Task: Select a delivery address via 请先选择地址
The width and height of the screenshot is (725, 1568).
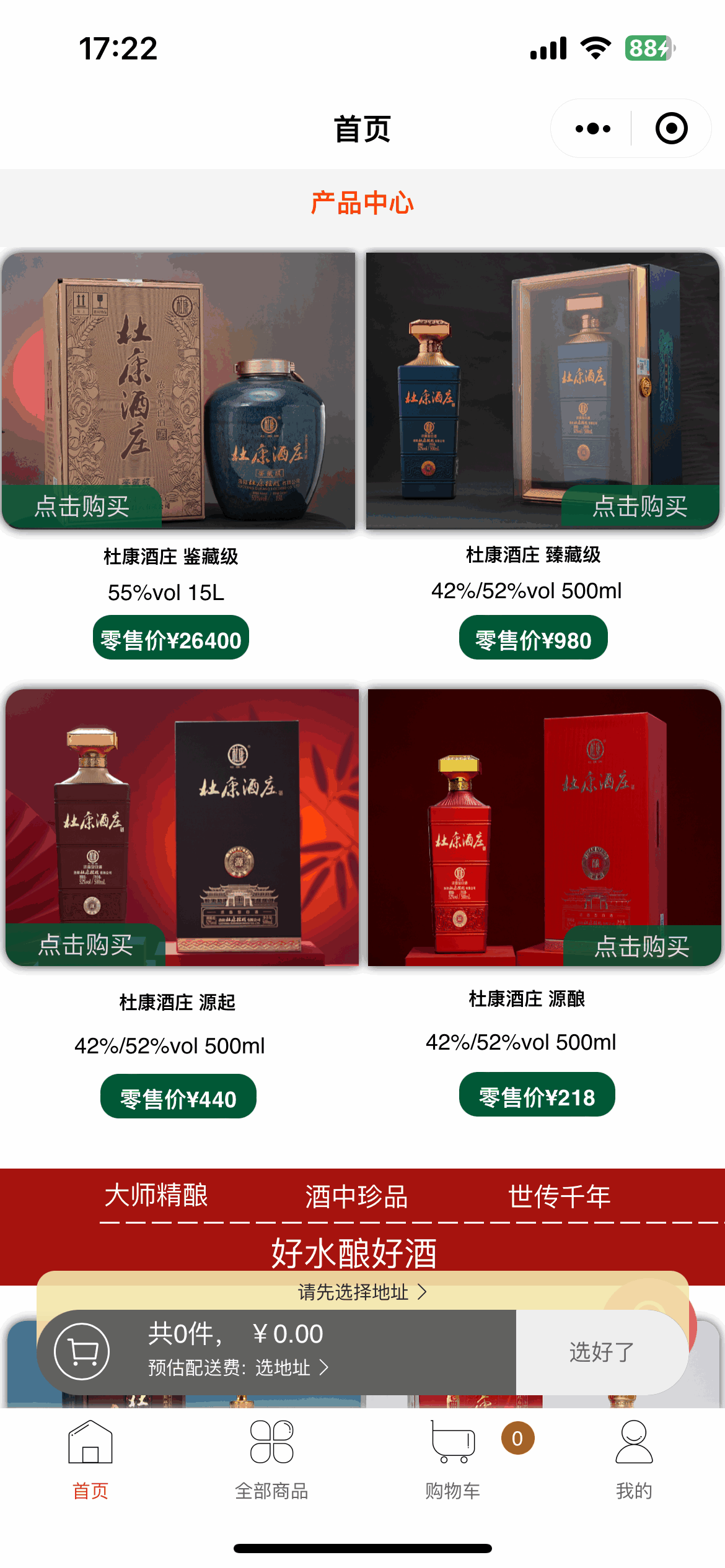Action: click(362, 1292)
